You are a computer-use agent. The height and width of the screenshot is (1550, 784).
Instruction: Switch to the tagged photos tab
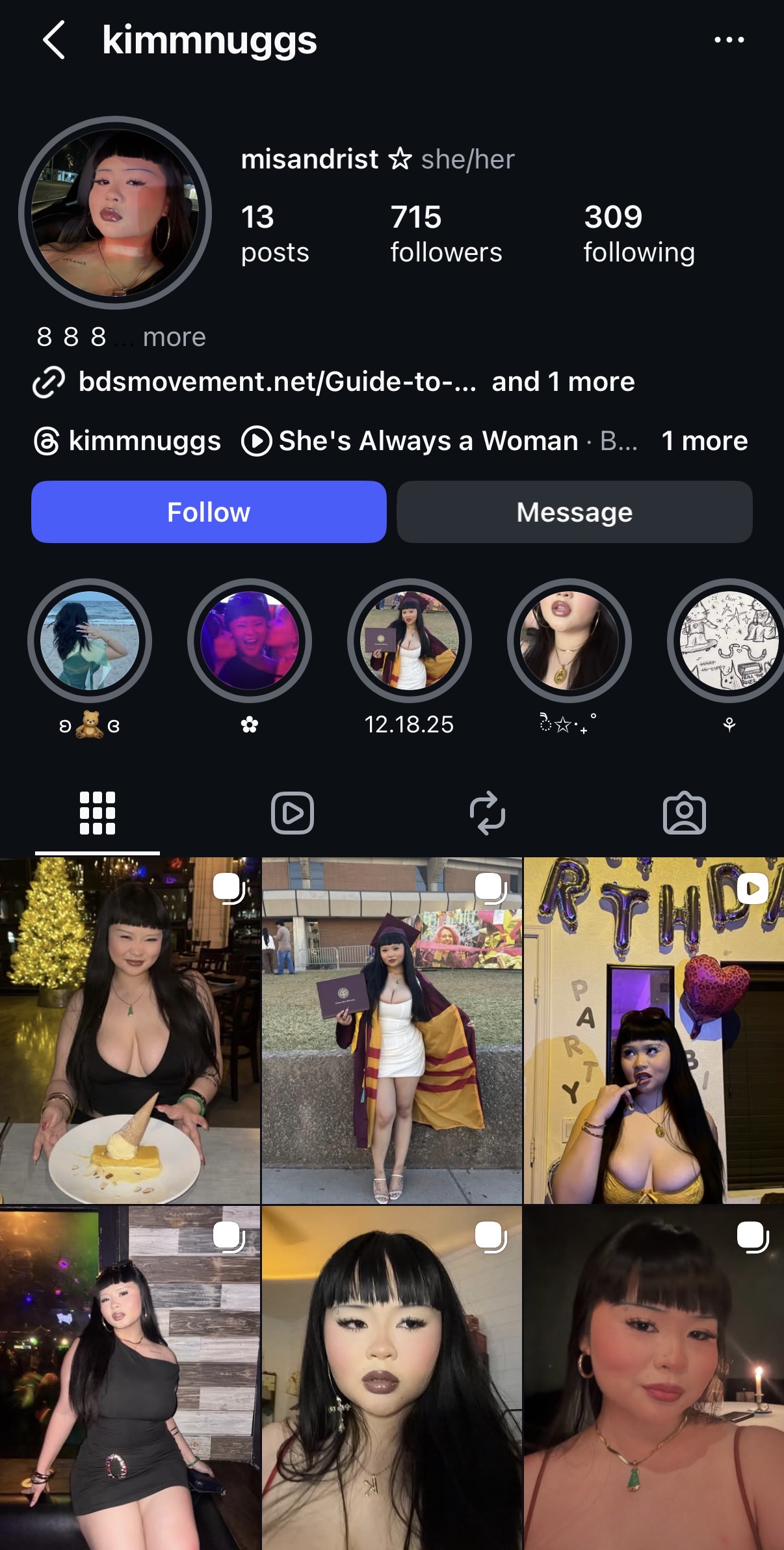pos(684,813)
